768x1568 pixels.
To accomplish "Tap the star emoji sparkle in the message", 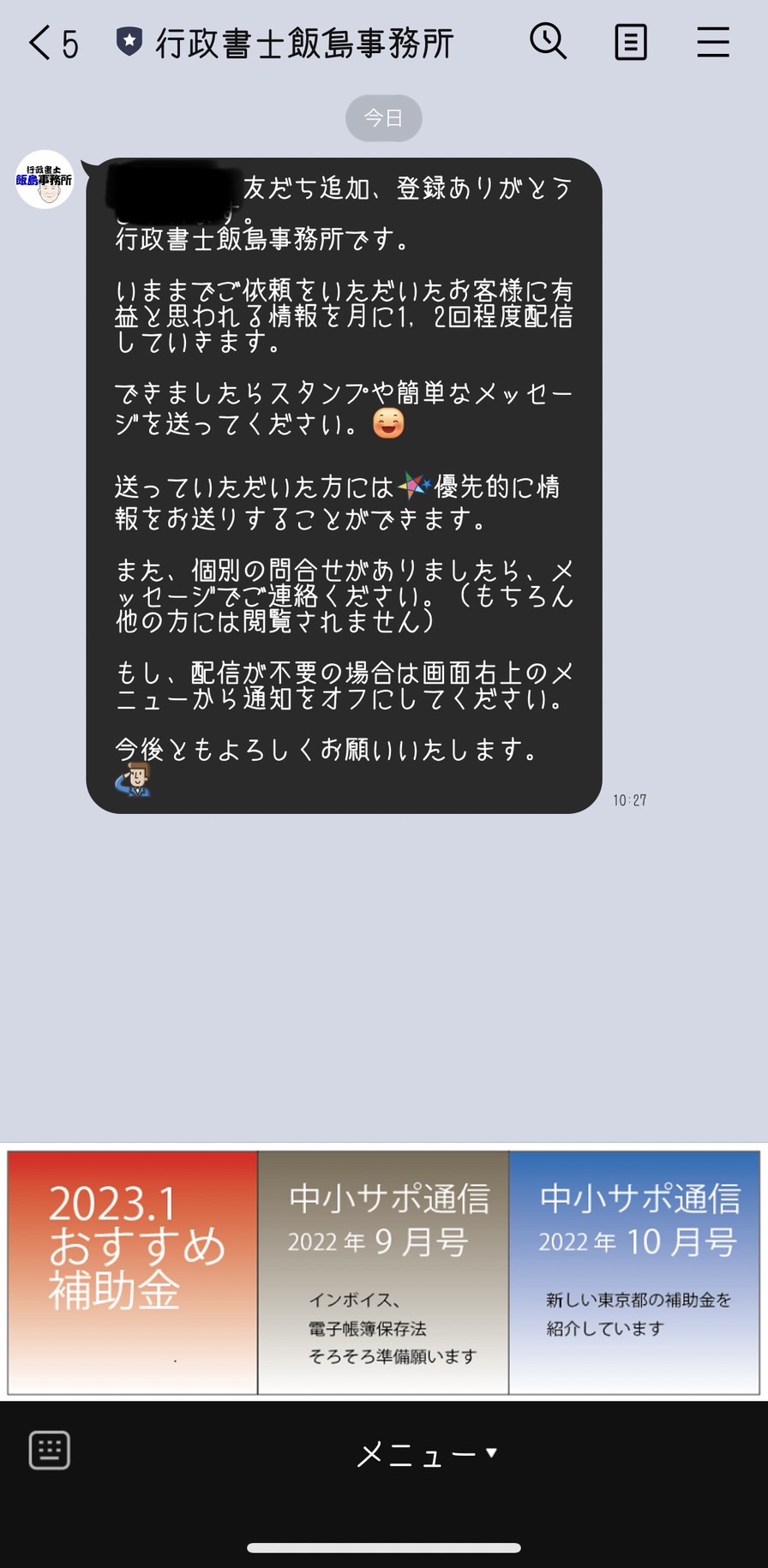I will point(413,486).
